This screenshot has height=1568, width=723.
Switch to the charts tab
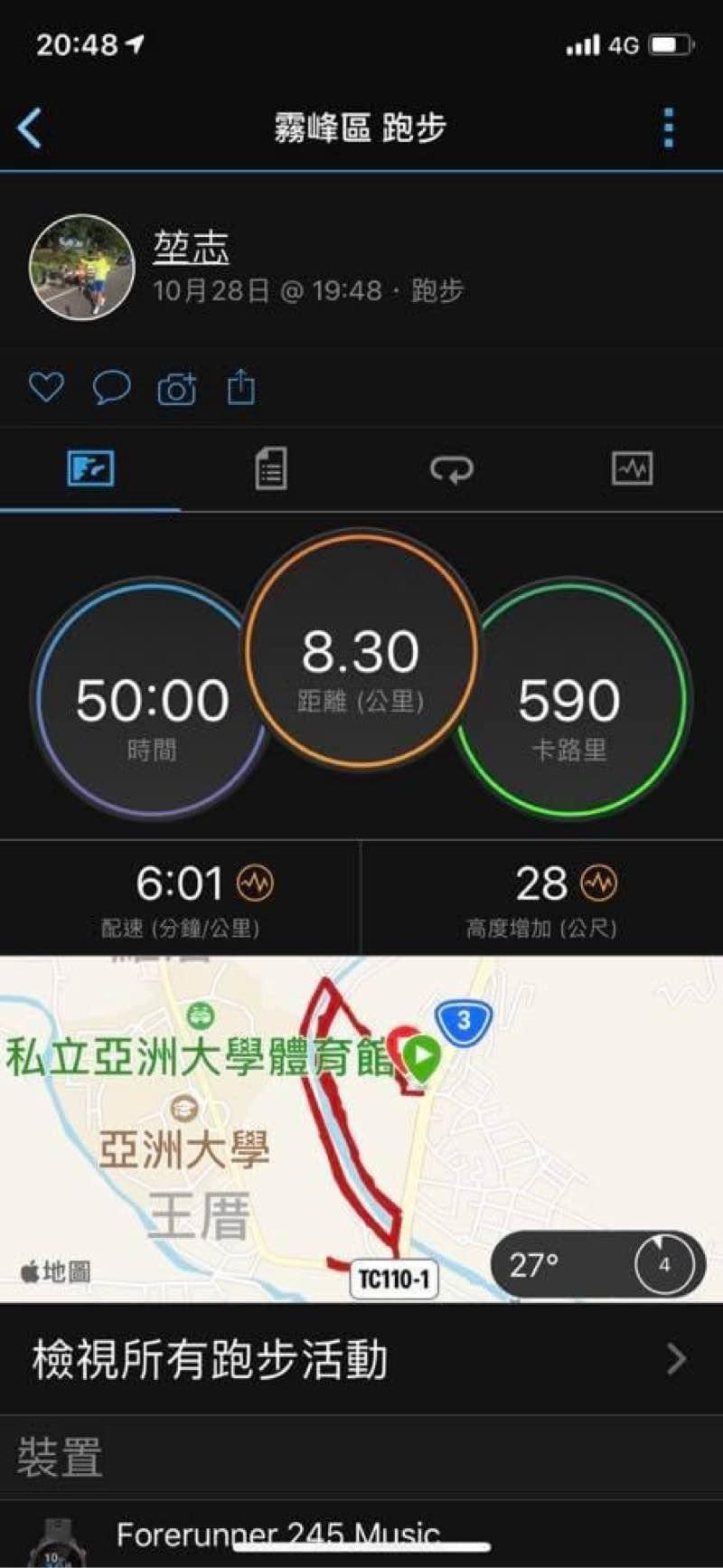pyautogui.click(x=632, y=468)
